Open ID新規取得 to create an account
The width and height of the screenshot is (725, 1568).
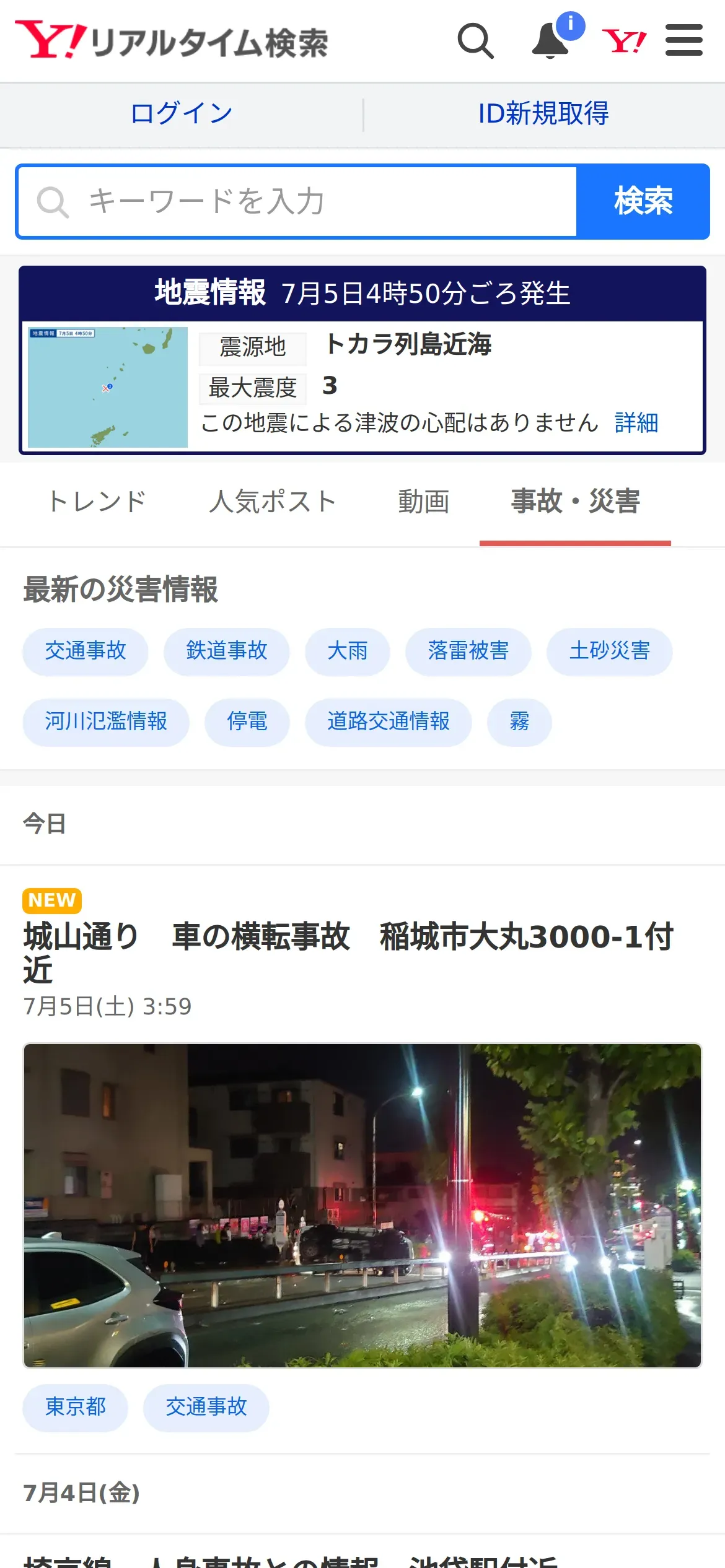[x=543, y=114]
